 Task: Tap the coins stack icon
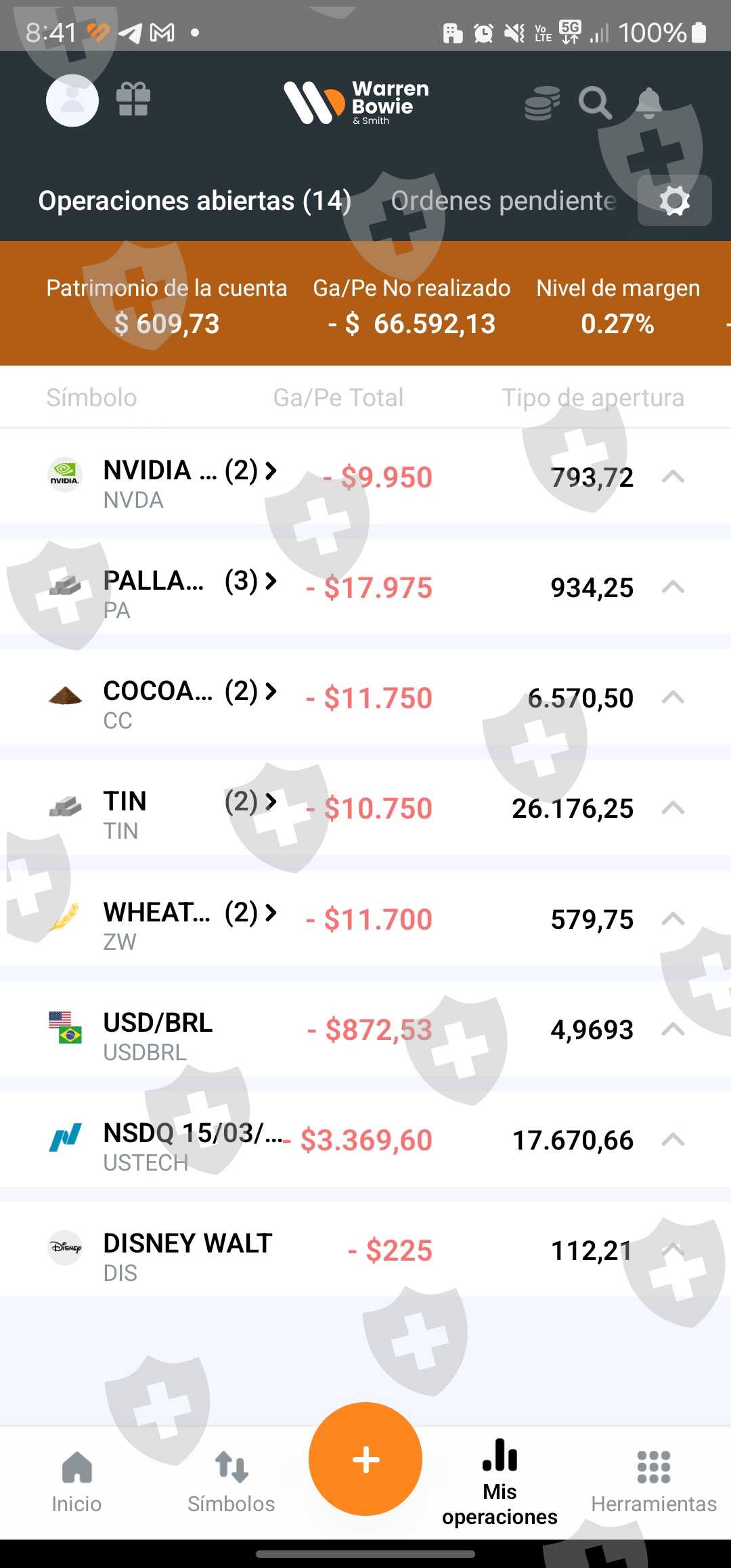coord(542,103)
